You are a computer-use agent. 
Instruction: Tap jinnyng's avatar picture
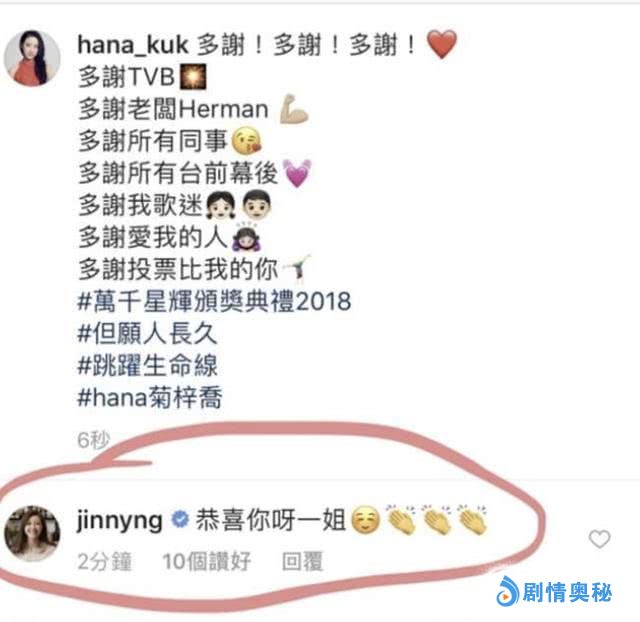tap(34, 535)
